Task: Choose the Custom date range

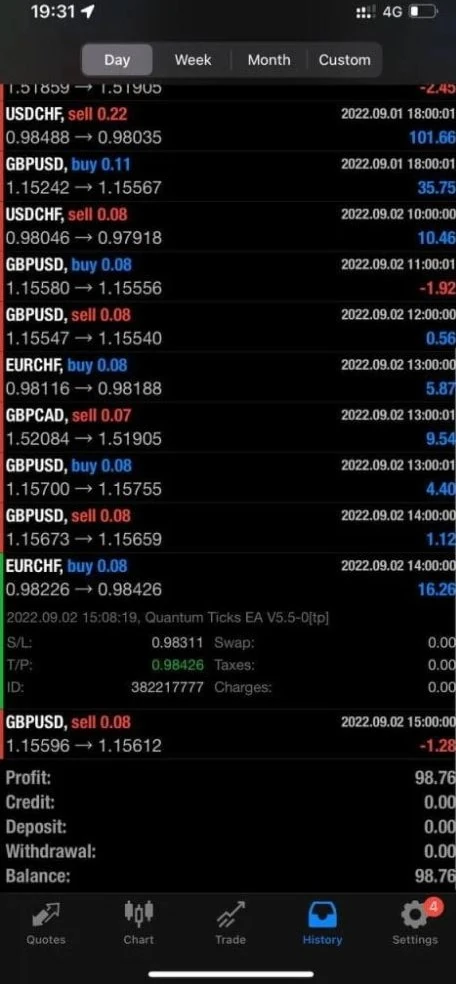Action: (x=344, y=60)
